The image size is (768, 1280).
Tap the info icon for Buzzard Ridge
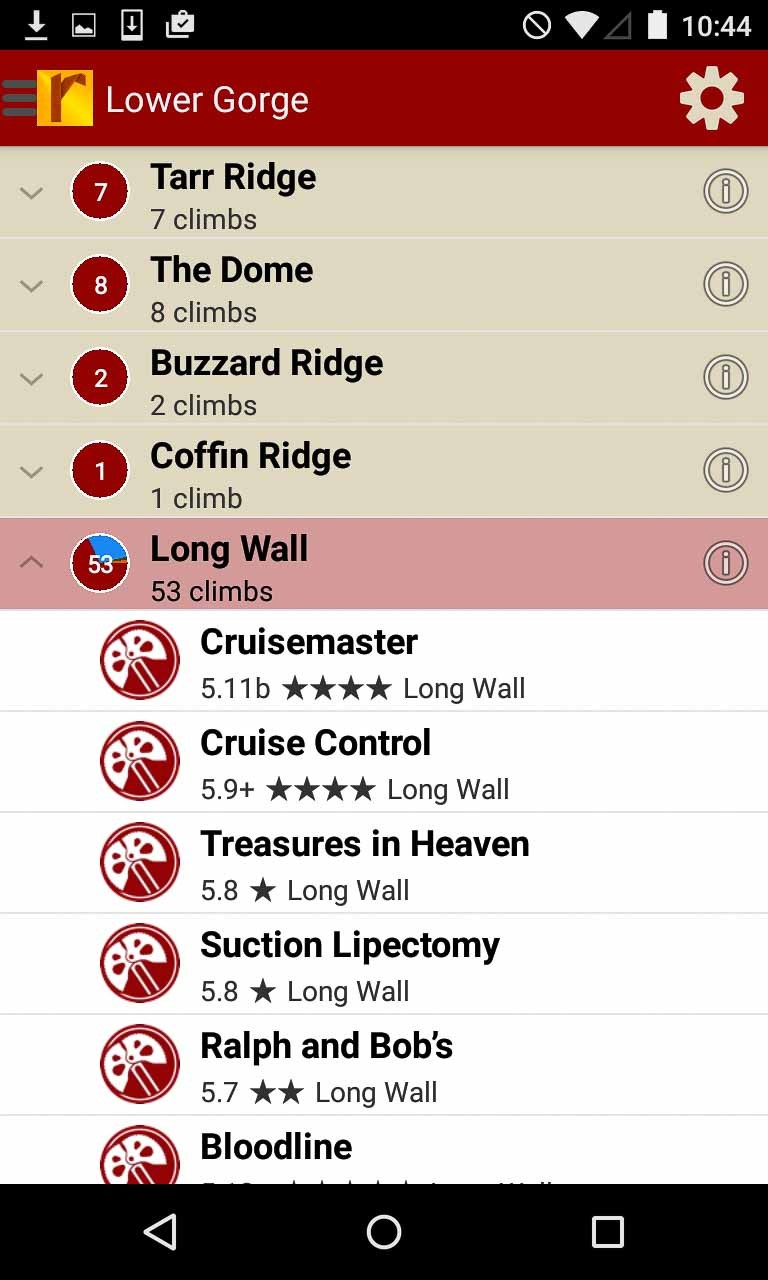point(726,377)
